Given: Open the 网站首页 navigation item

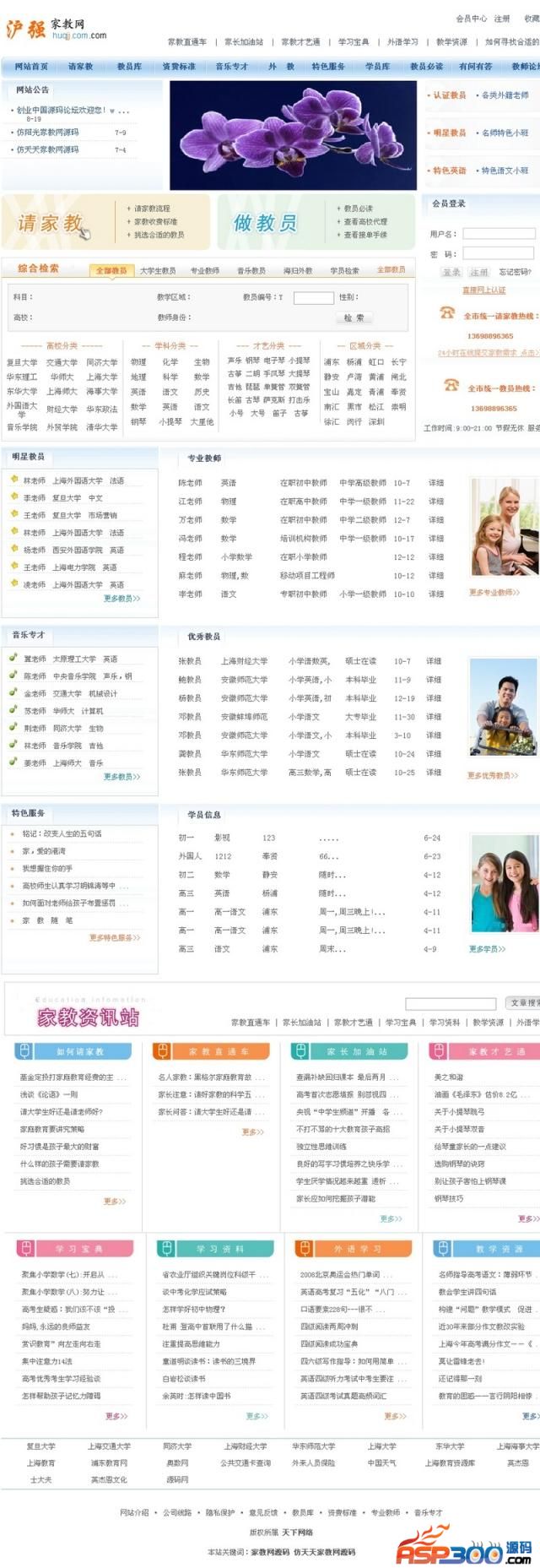Looking at the screenshot, I should point(31,66).
